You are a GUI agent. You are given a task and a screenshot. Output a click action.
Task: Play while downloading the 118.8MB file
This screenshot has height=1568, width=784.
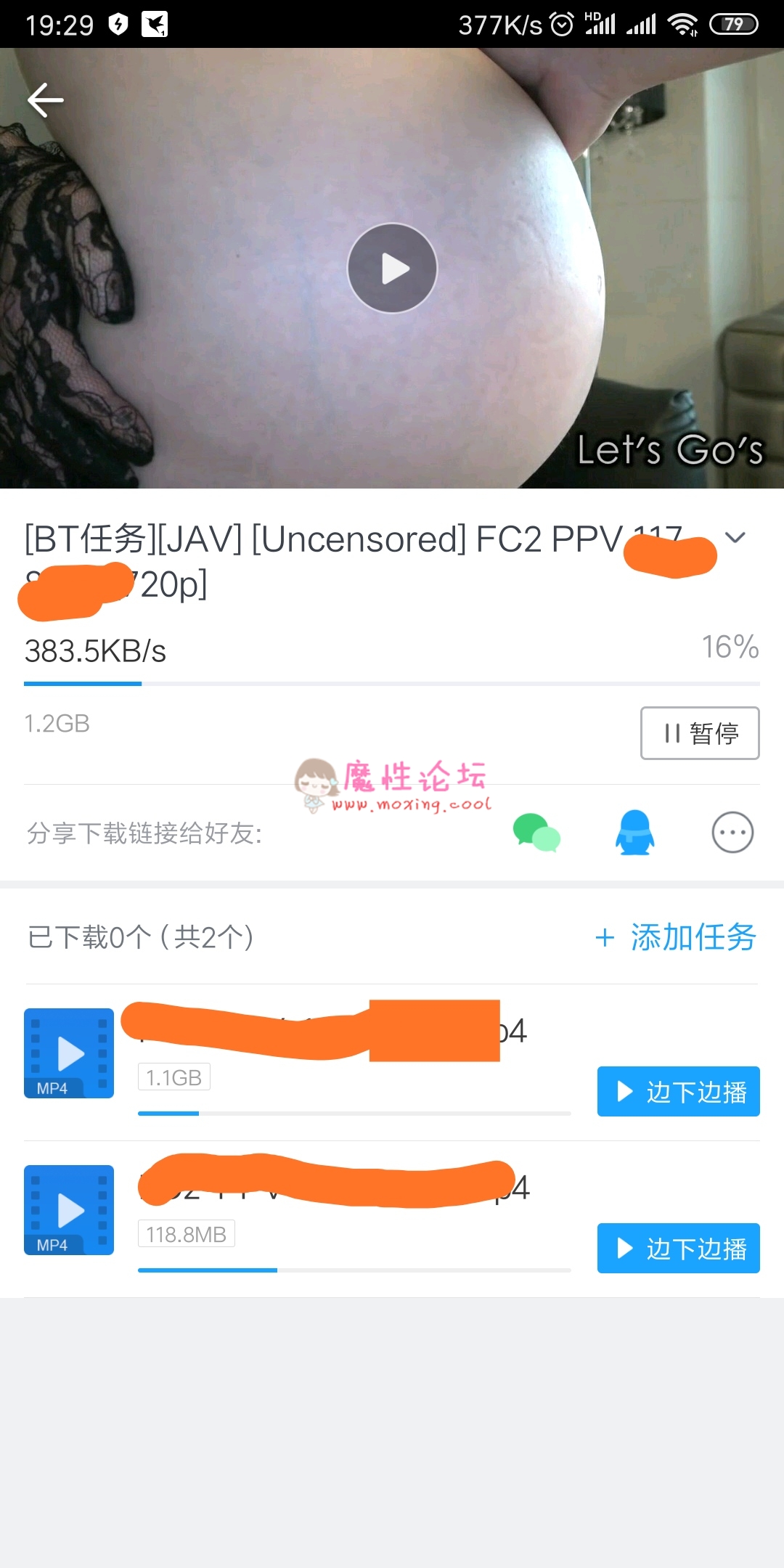679,1248
